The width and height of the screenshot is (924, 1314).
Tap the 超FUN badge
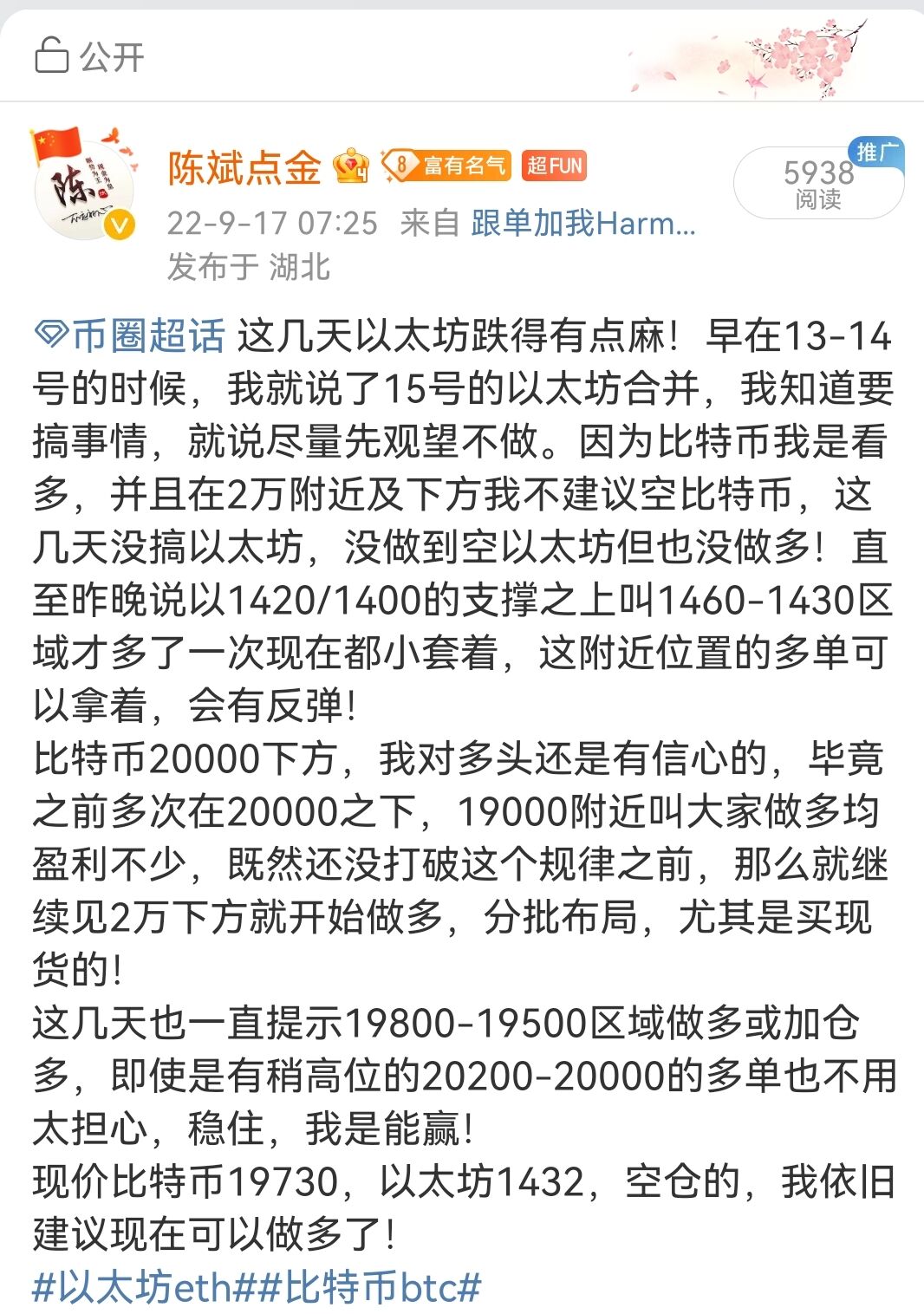(555, 166)
